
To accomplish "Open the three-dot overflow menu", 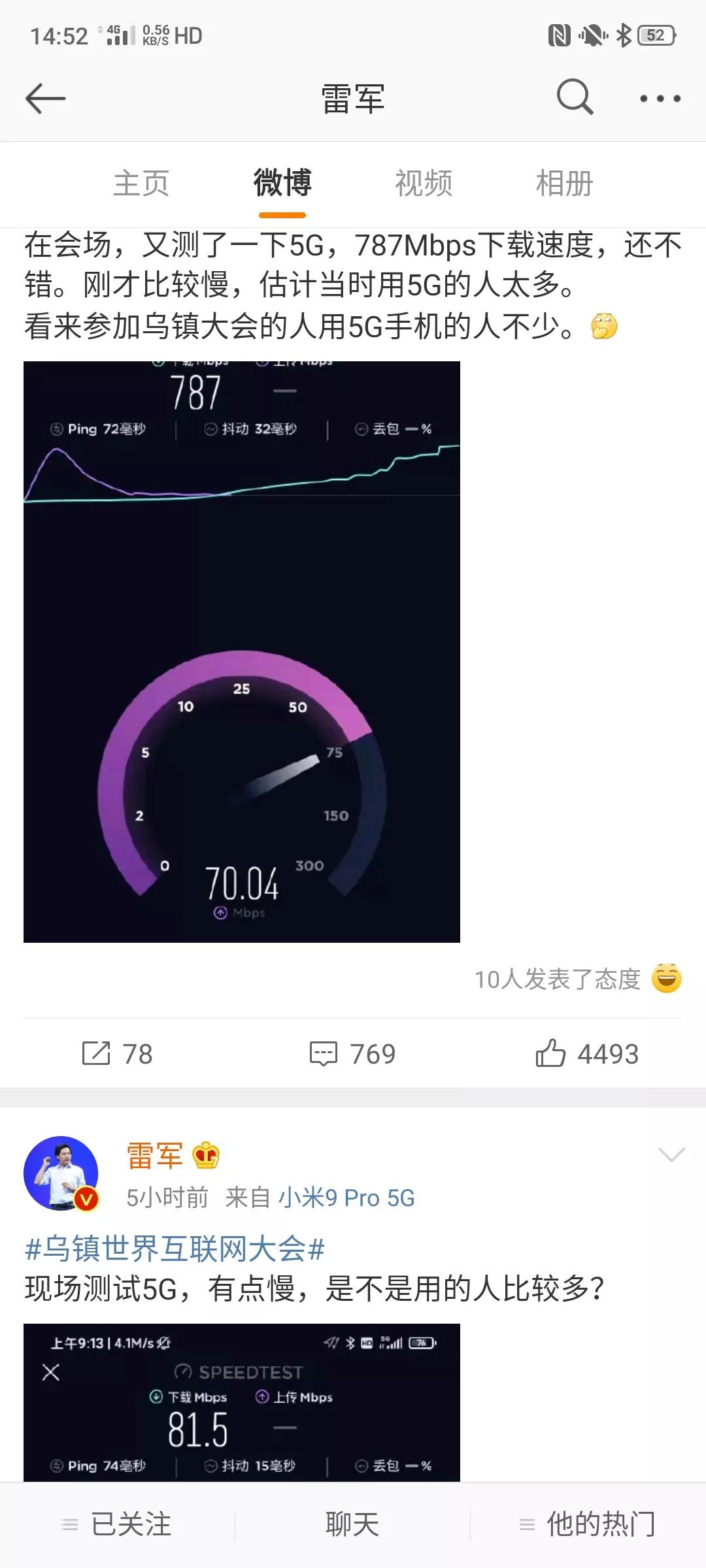I will (x=660, y=99).
